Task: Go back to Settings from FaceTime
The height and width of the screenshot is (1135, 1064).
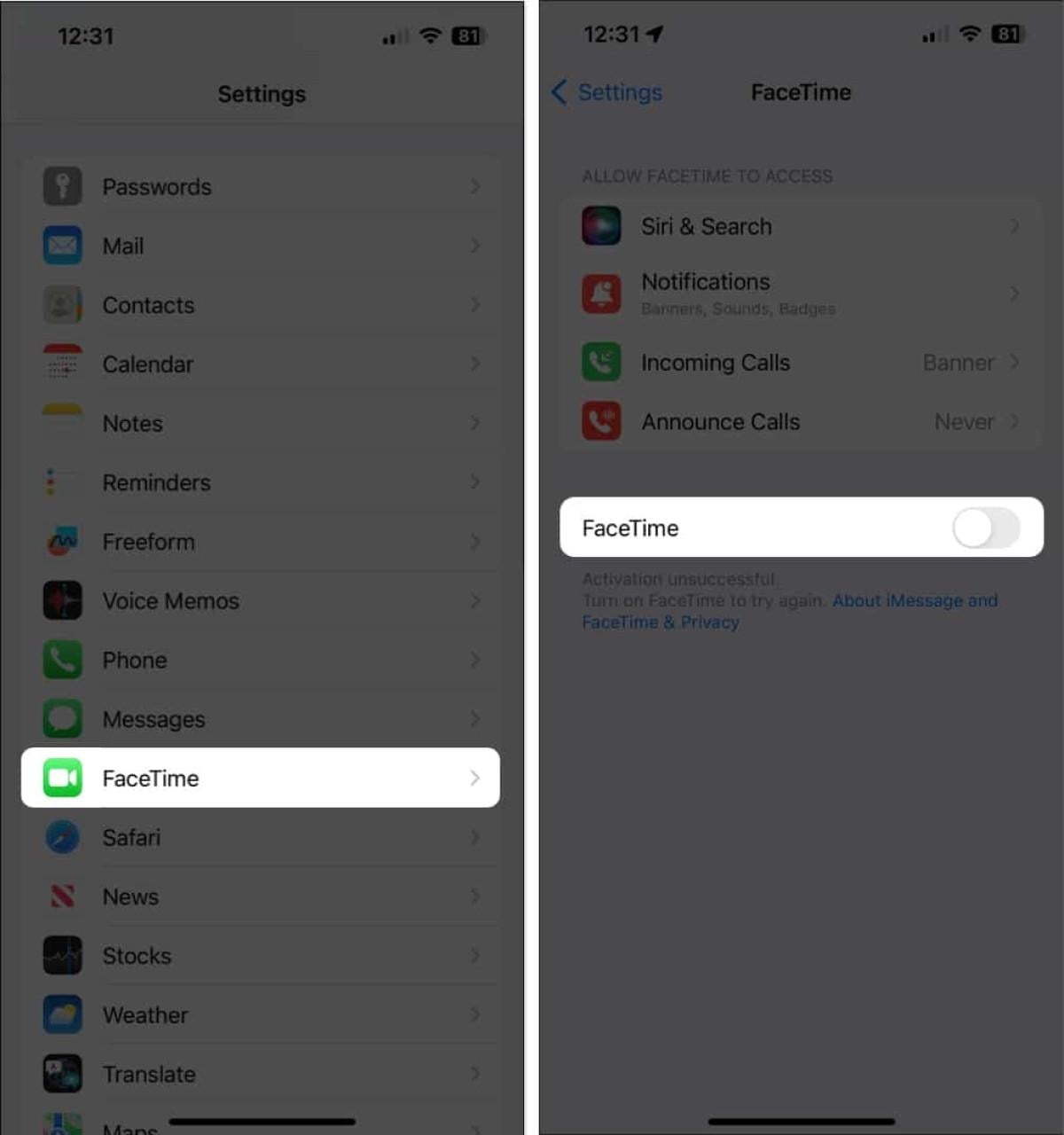Action: pyautogui.click(x=607, y=92)
